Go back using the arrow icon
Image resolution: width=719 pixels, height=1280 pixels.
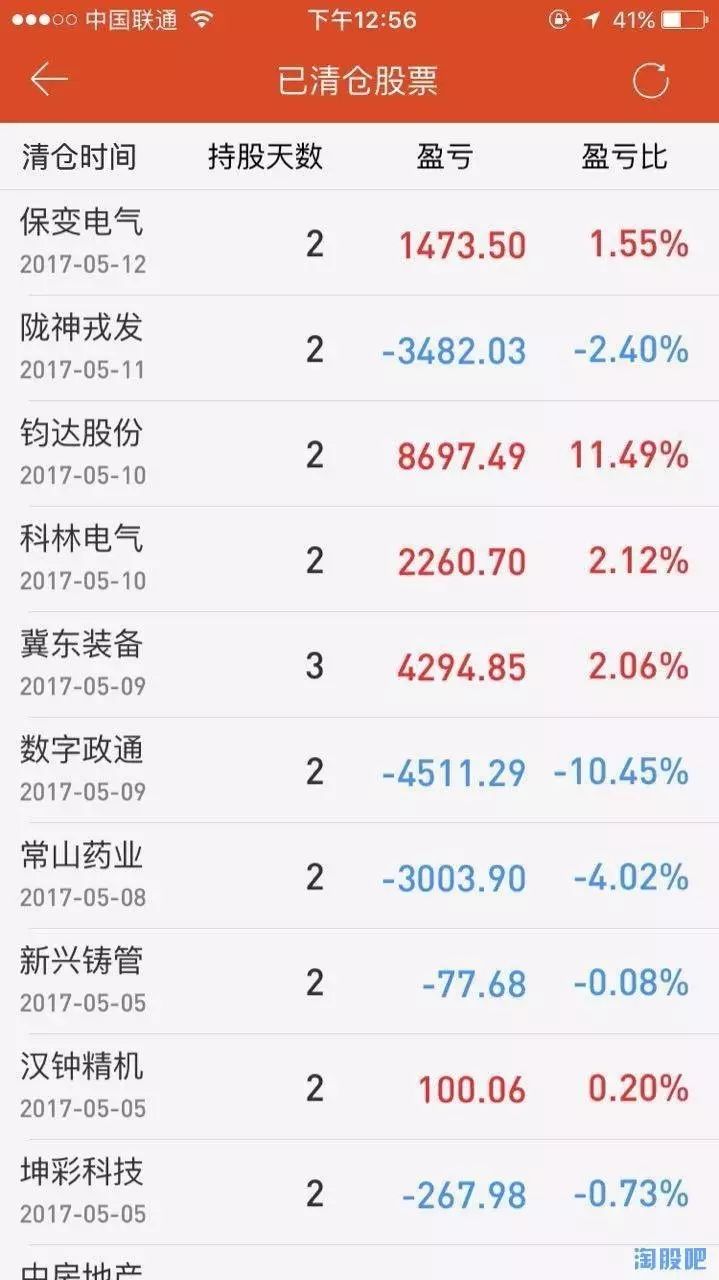48,80
